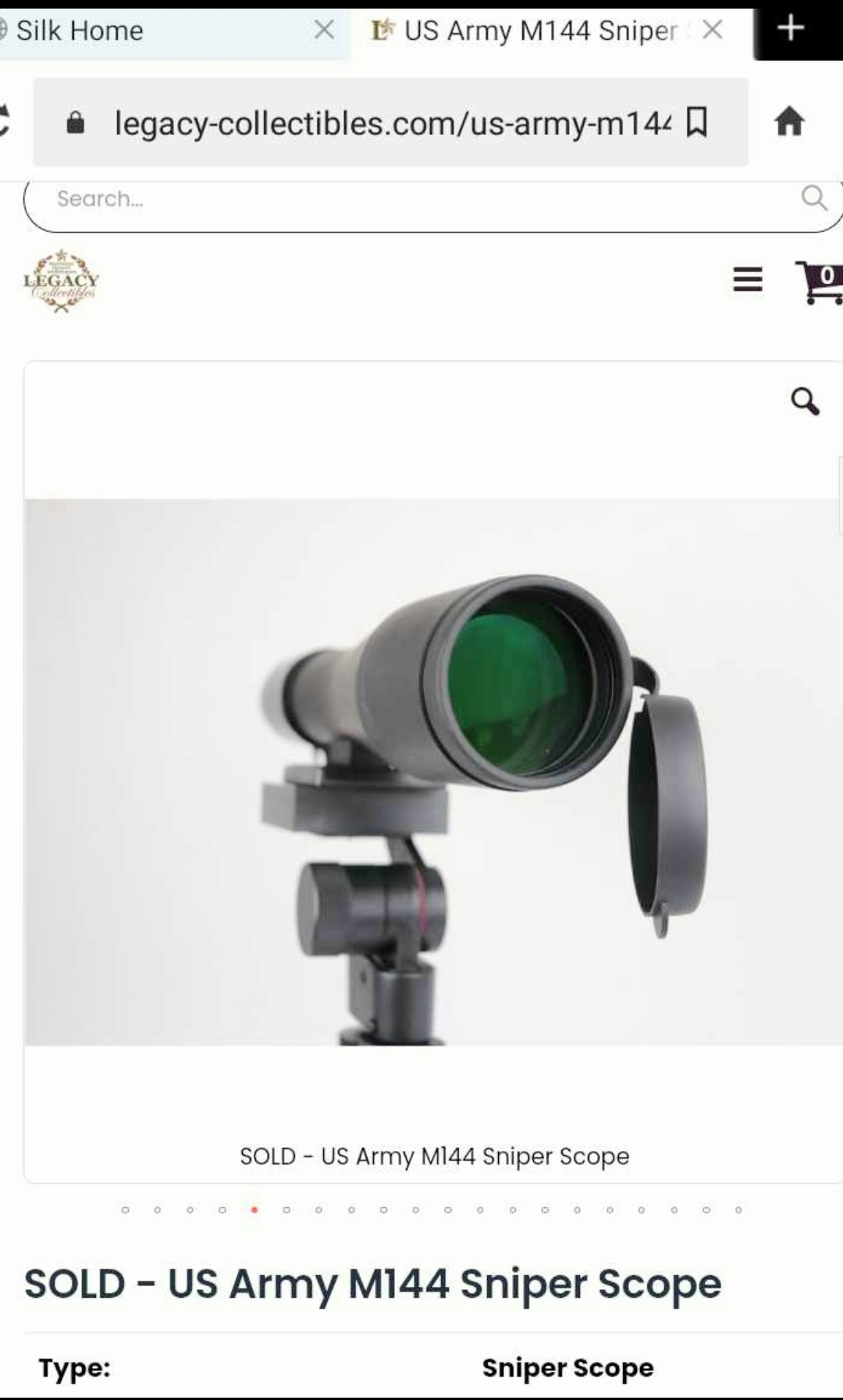The height and width of the screenshot is (1400, 843).
Task: Submit search with the magnifier icon
Action: [813, 198]
